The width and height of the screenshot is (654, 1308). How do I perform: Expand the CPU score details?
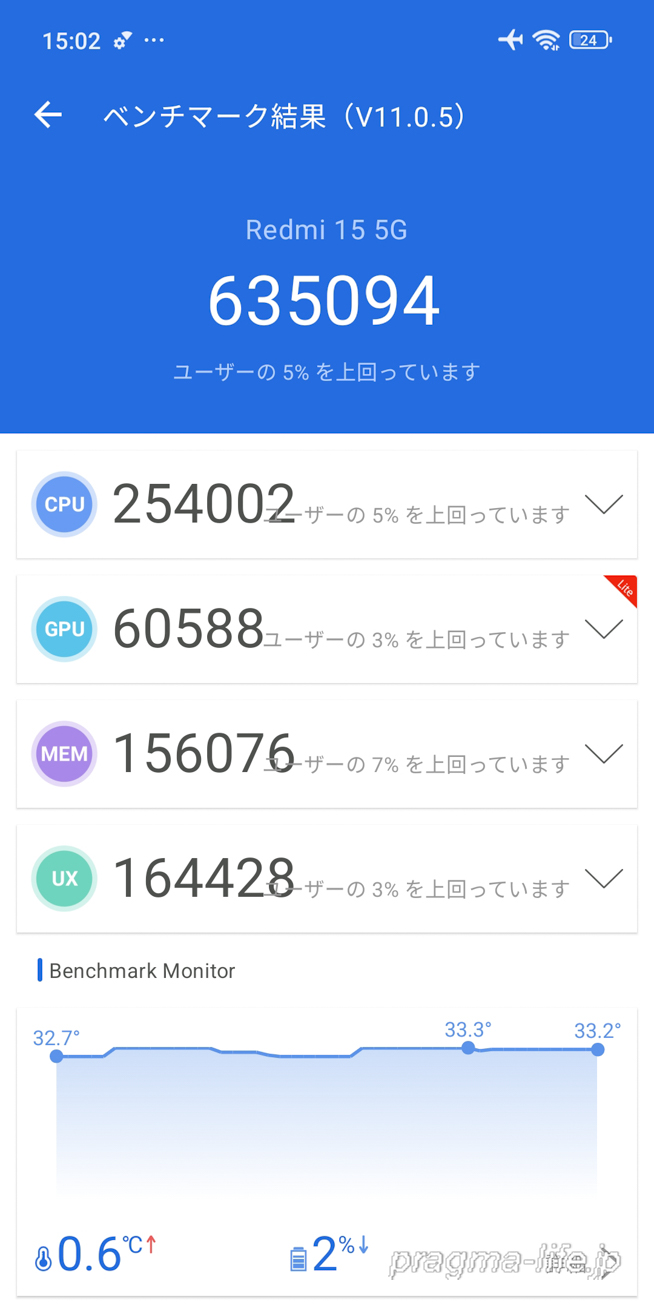pos(604,505)
